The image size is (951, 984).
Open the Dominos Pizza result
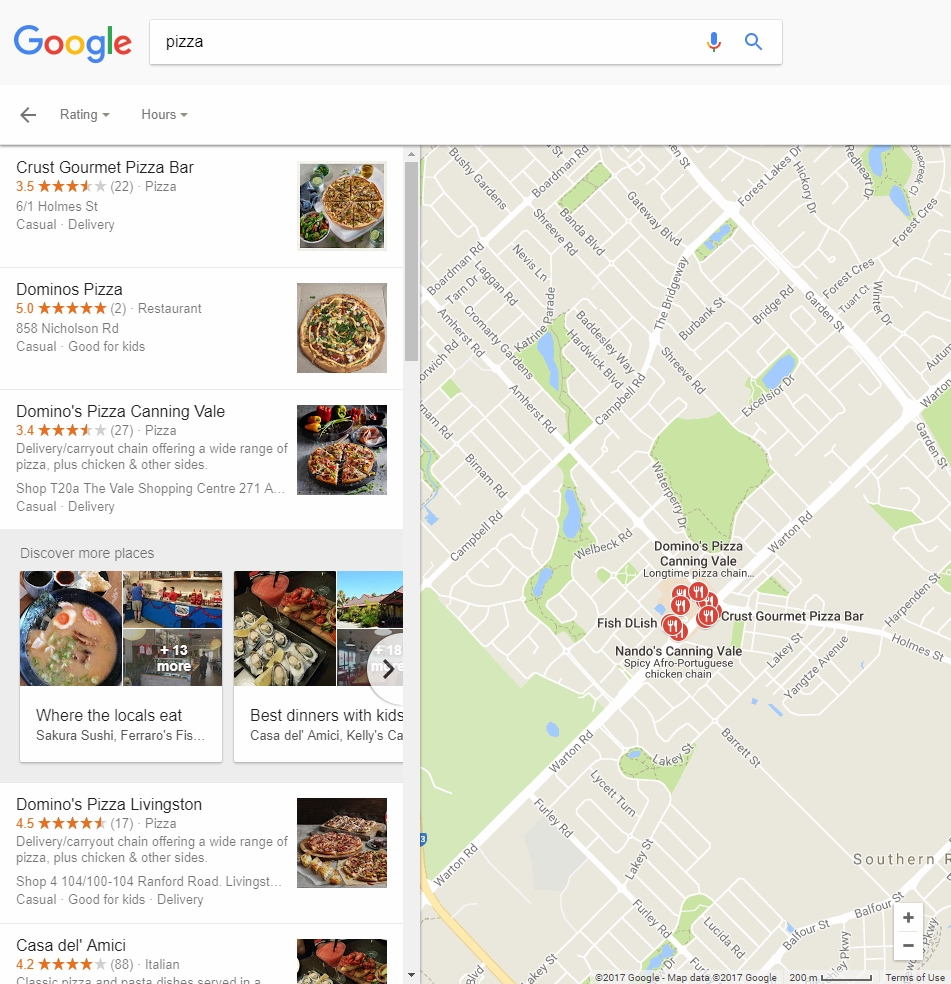(x=70, y=290)
